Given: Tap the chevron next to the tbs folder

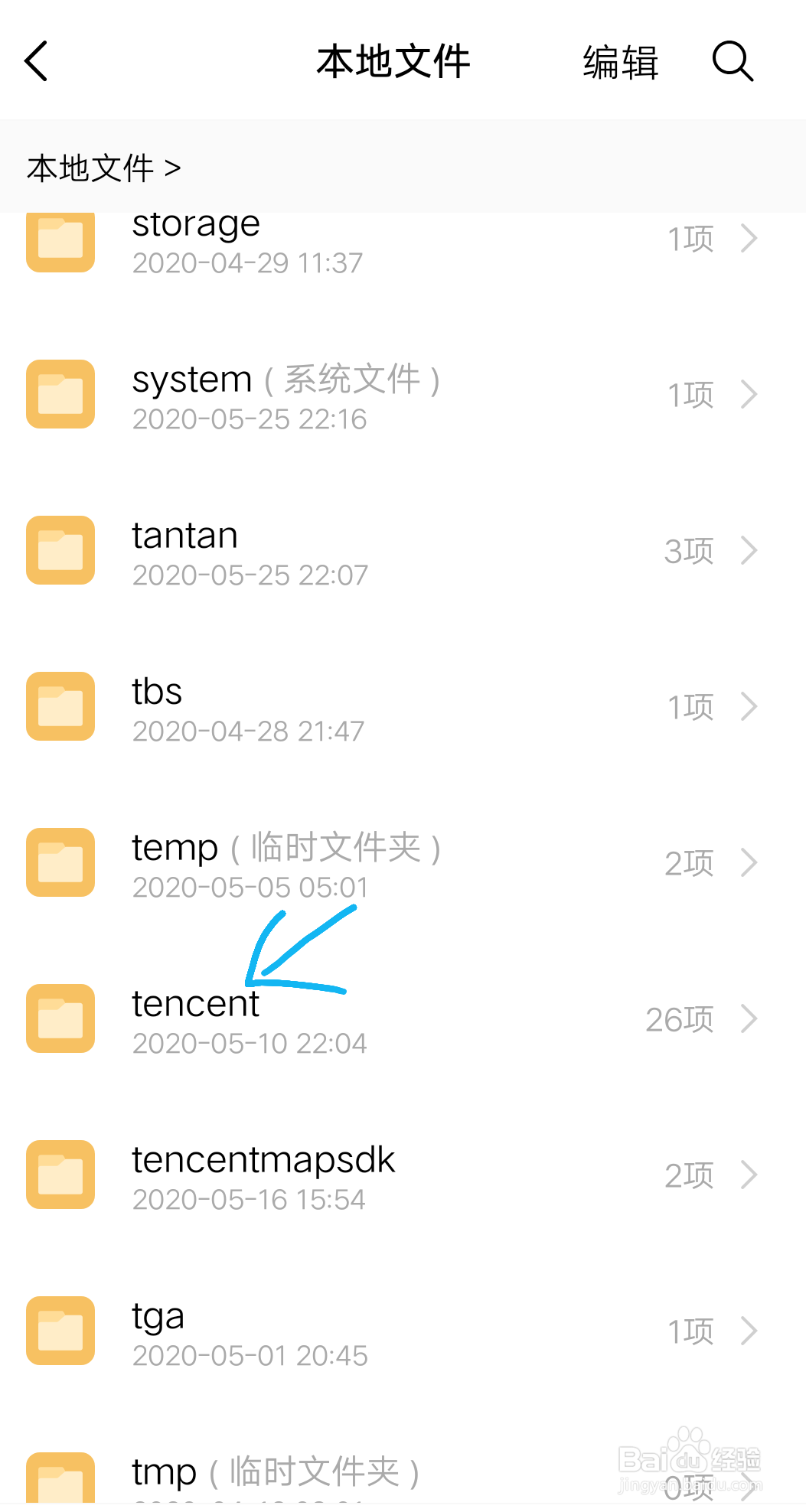Looking at the screenshot, I should [x=749, y=706].
